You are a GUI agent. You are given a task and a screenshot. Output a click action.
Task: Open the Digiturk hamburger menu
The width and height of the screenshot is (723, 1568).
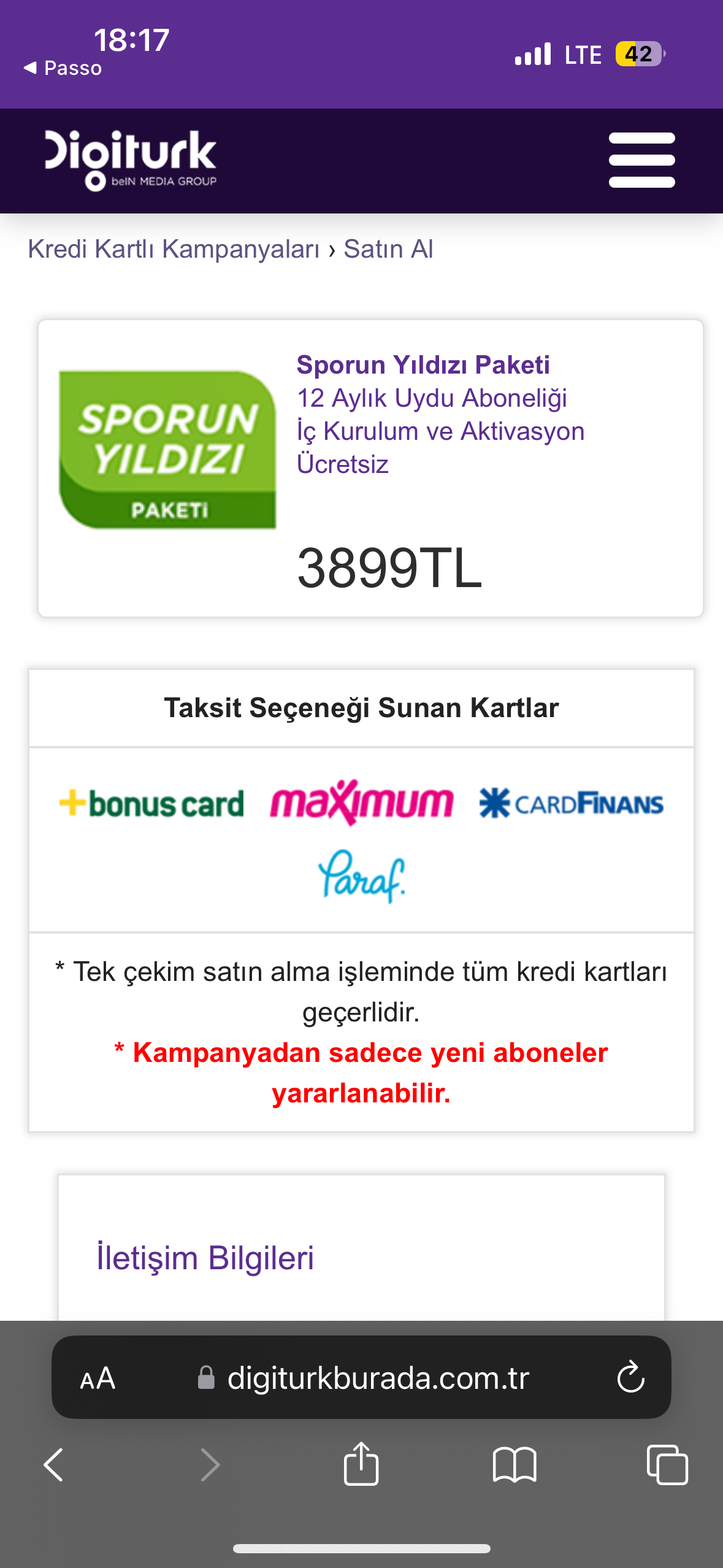pos(641,160)
